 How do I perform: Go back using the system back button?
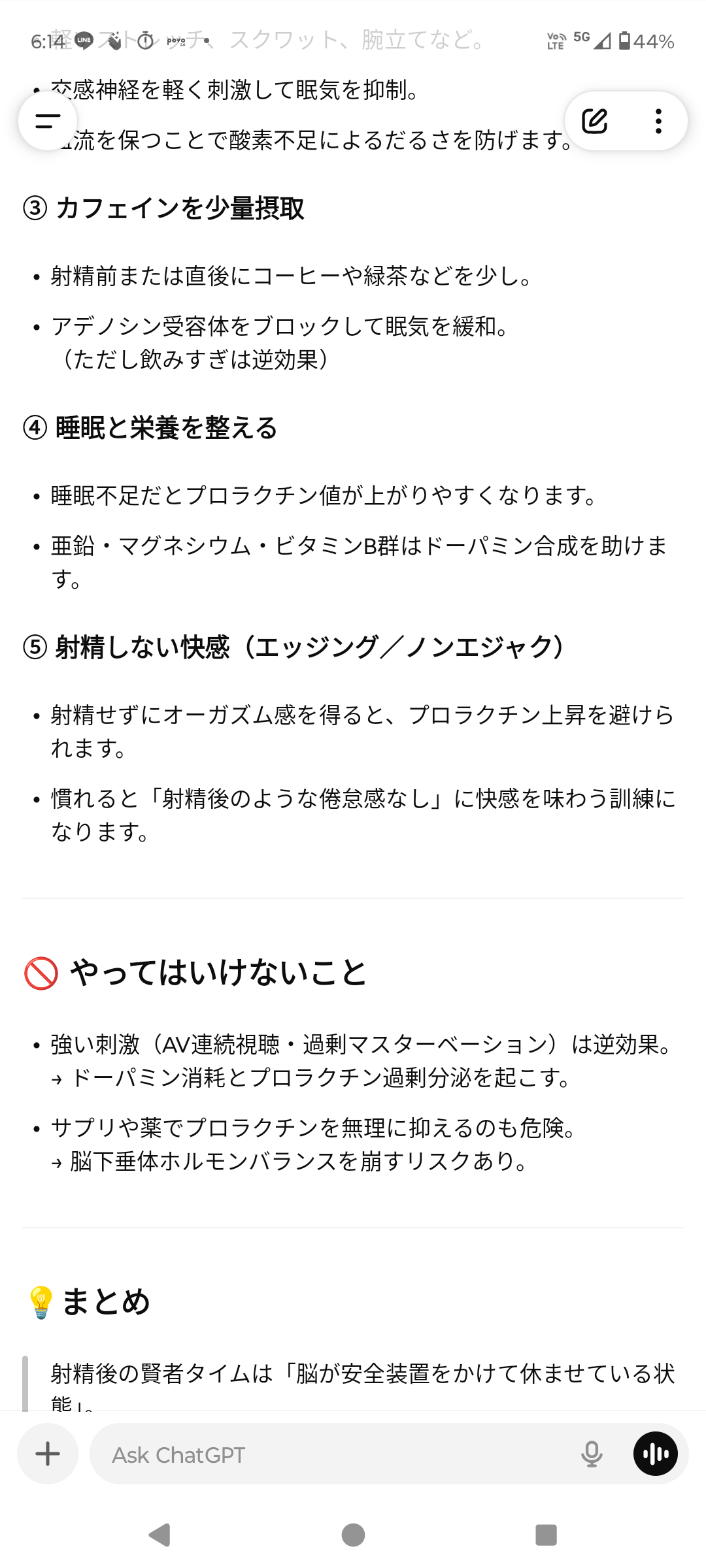tap(160, 1535)
